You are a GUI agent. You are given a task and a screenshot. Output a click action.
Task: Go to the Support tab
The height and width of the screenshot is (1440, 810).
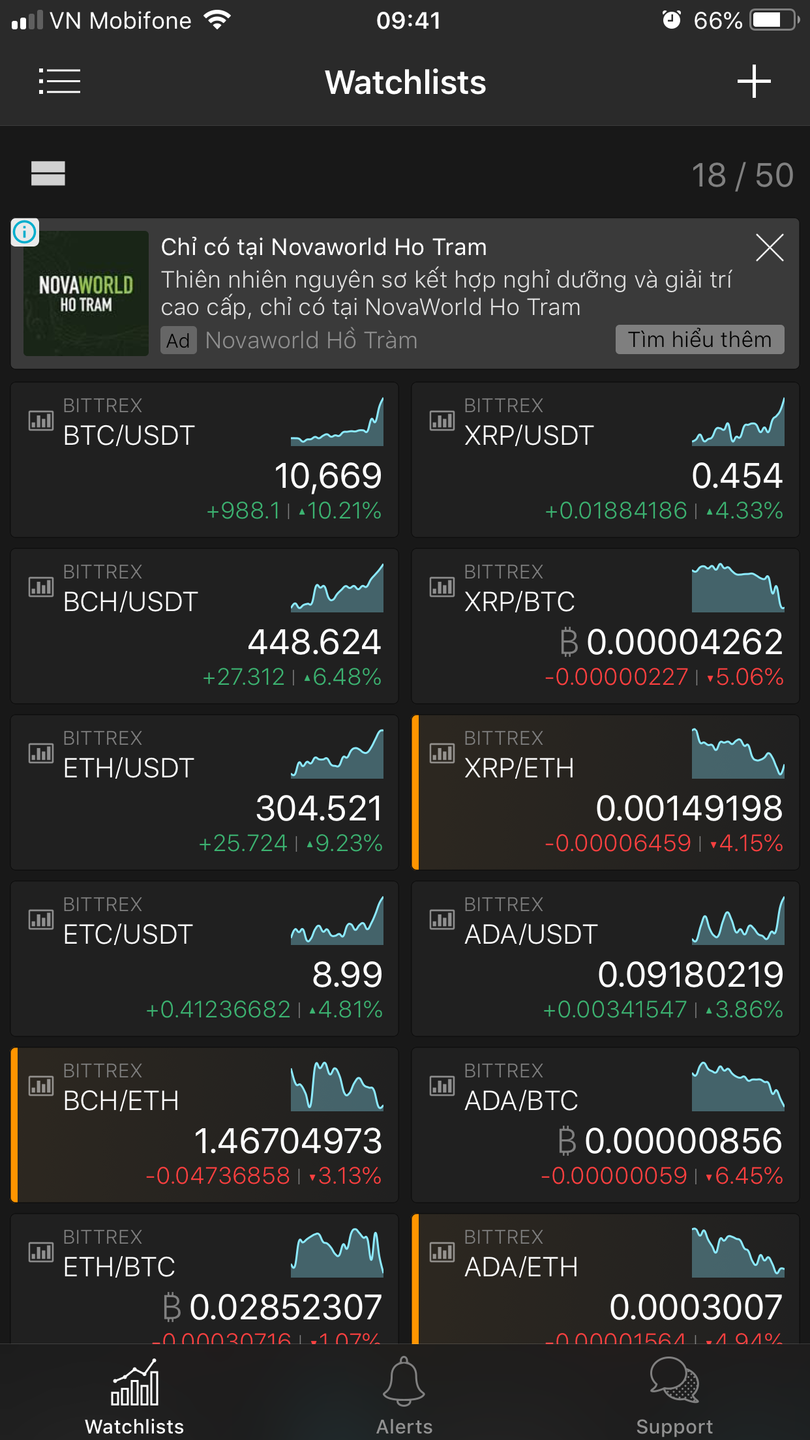674,1395
